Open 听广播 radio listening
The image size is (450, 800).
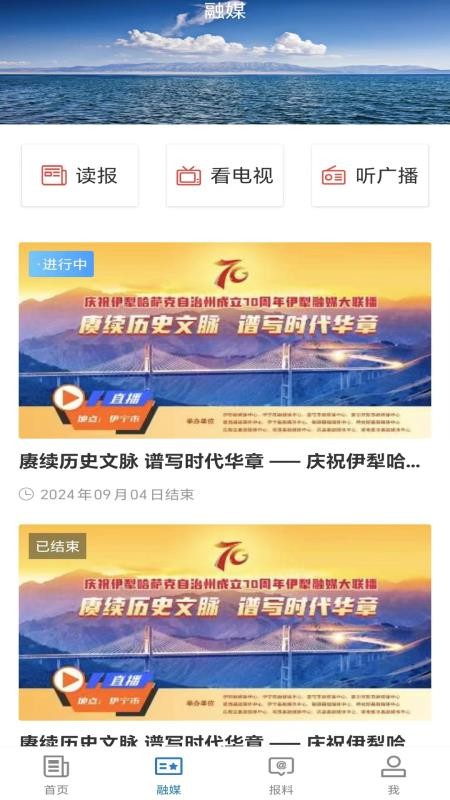pyautogui.click(x=370, y=176)
